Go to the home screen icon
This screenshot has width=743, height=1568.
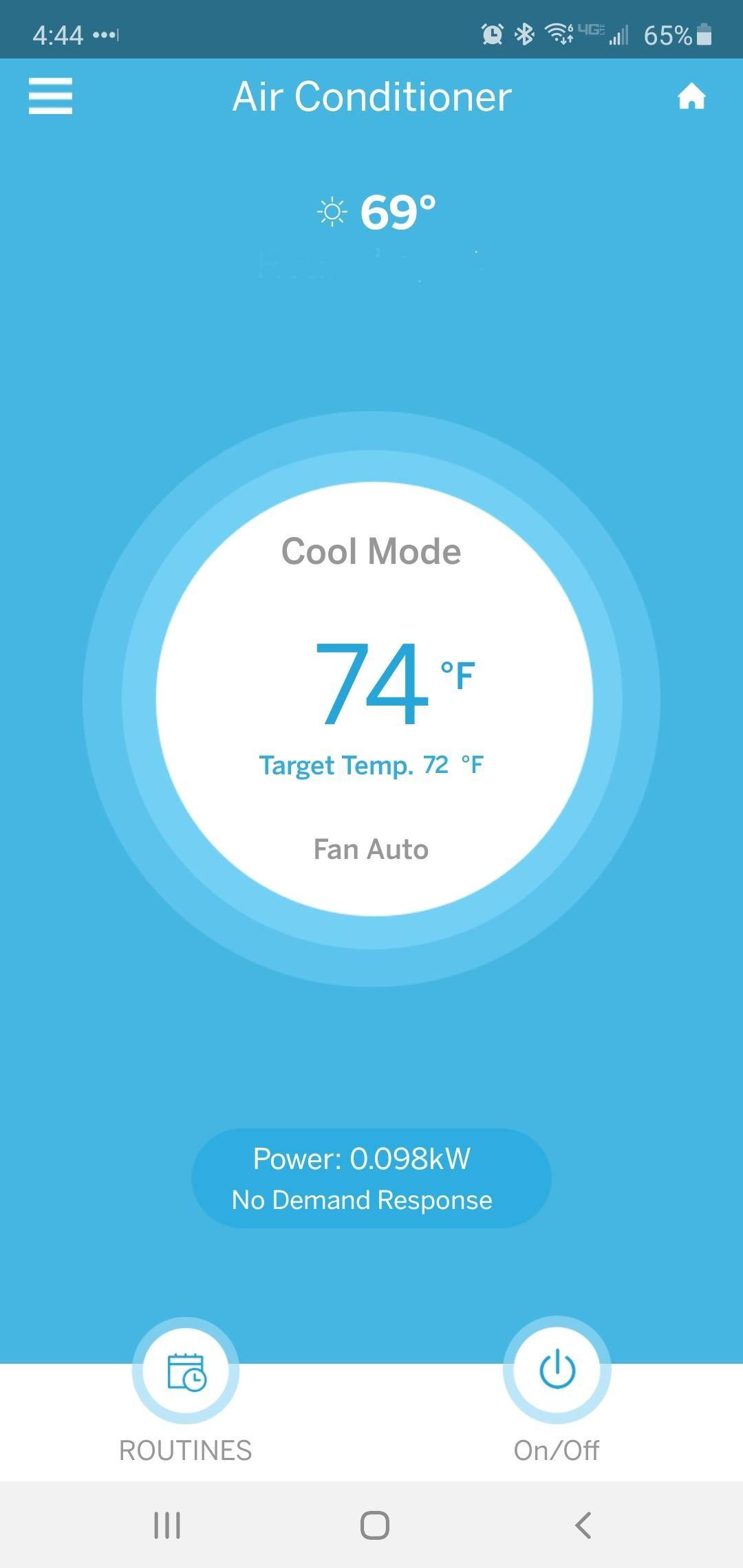(x=691, y=96)
